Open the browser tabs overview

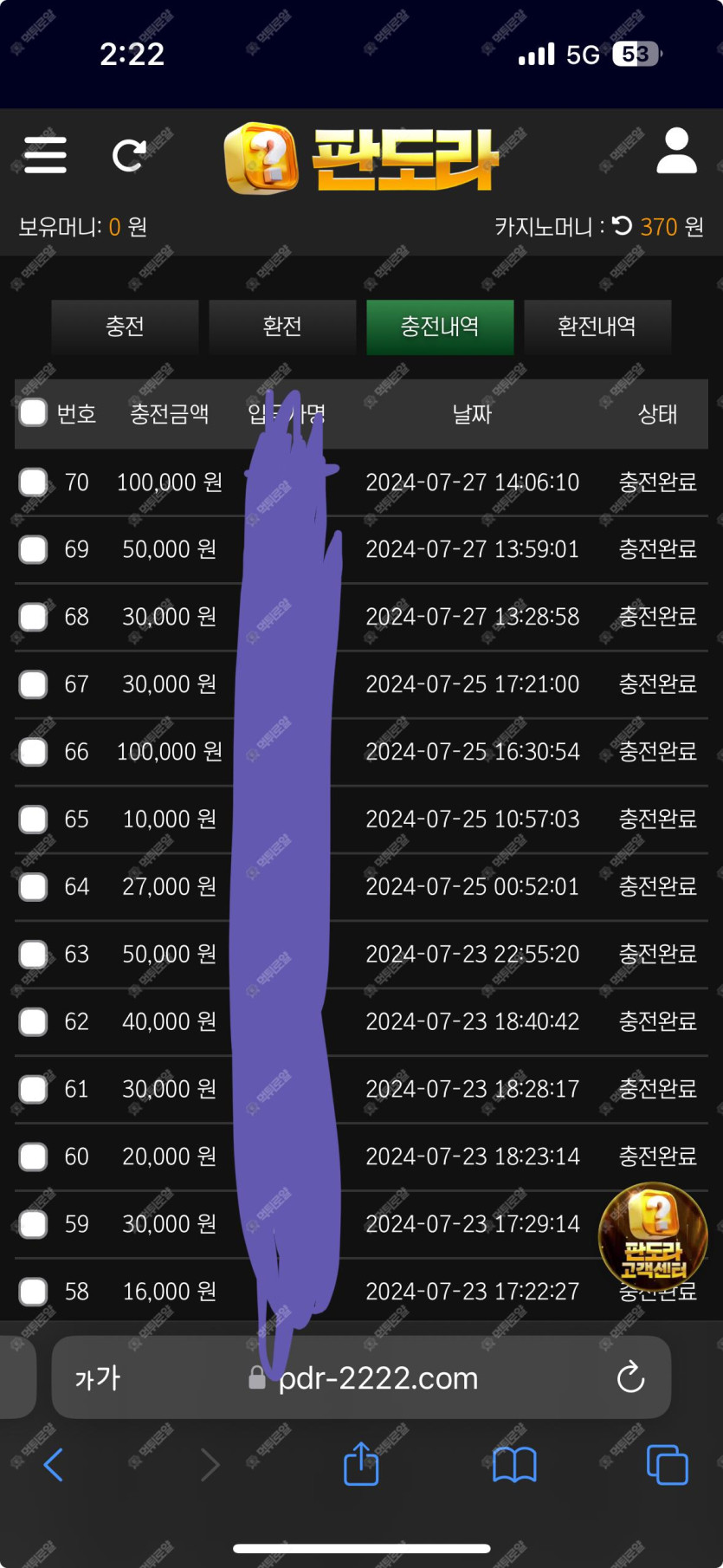[668, 1465]
